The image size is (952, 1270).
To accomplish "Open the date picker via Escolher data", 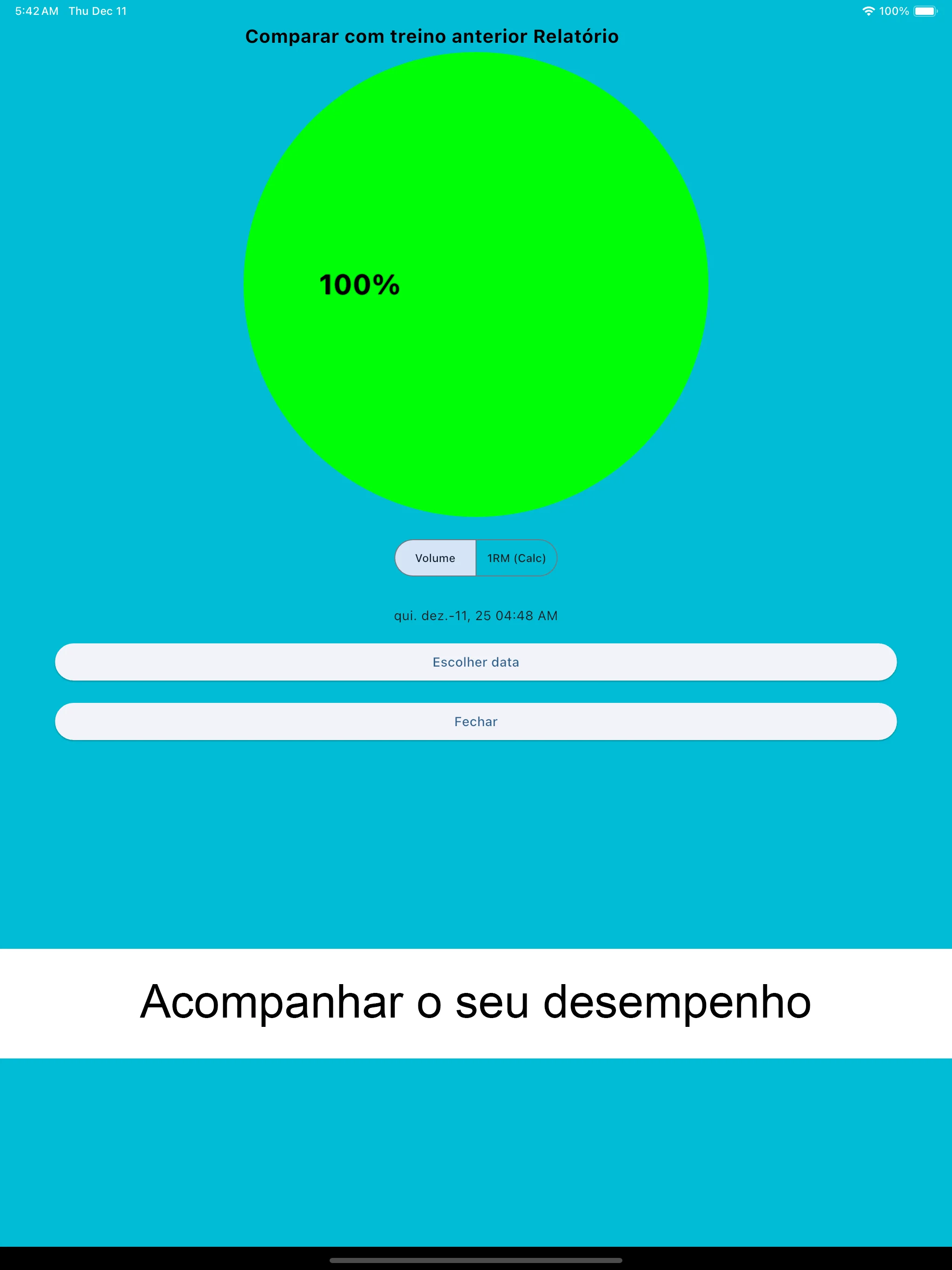I will point(476,661).
